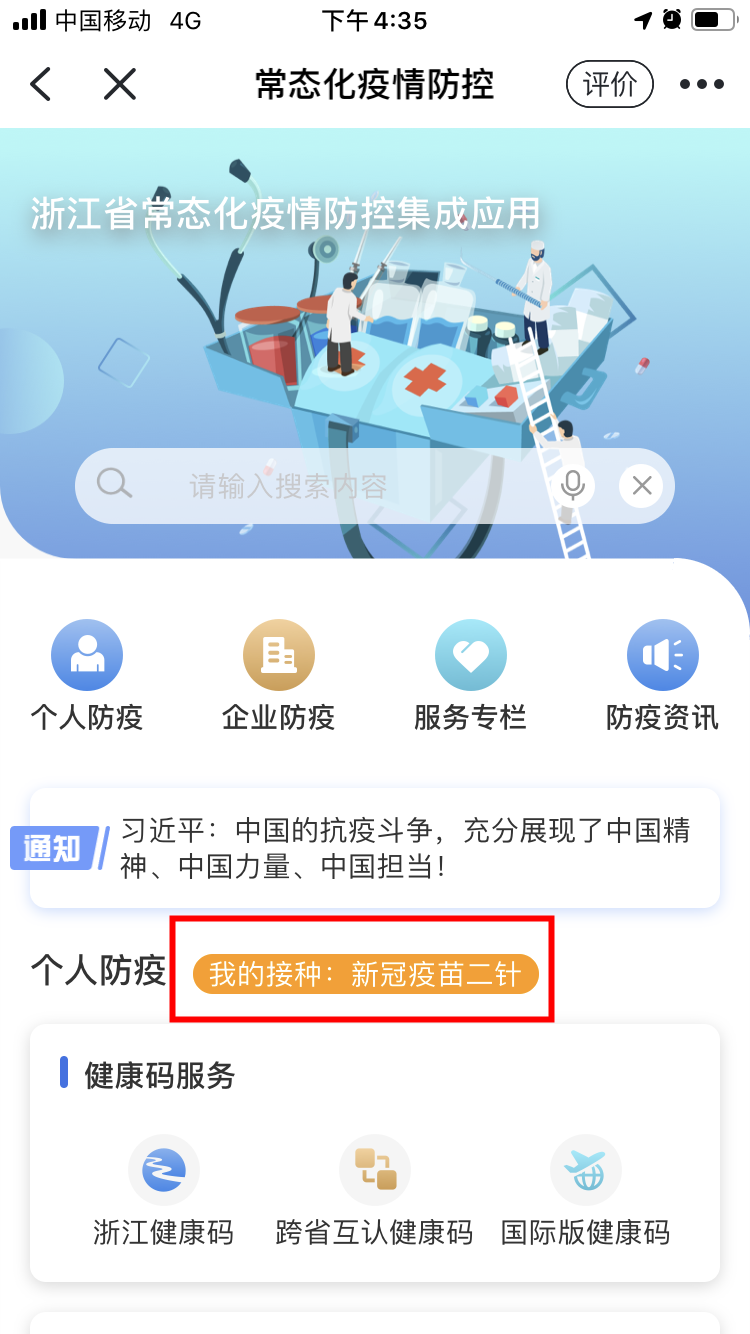Switch to 企业防疫 section
The width and height of the screenshot is (750, 1334).
278,675
